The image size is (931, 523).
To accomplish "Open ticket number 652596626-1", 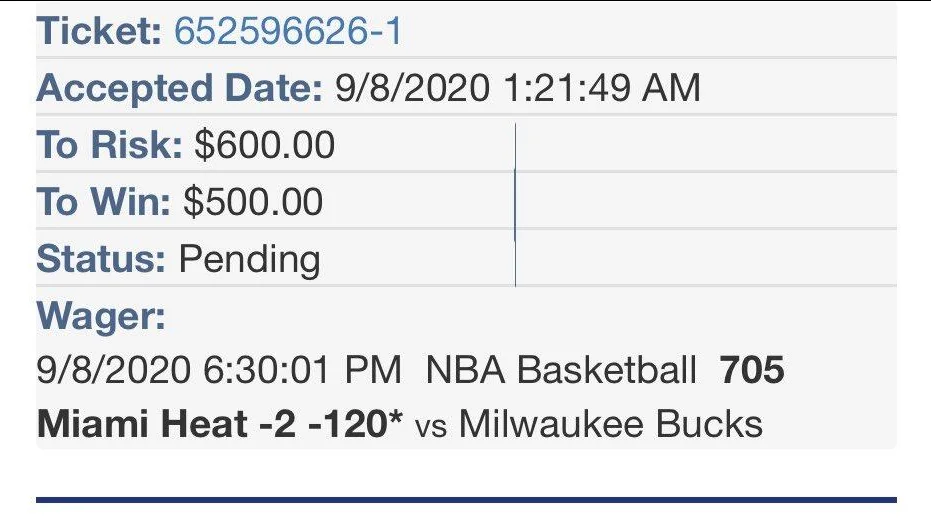I will coord(288,32).
